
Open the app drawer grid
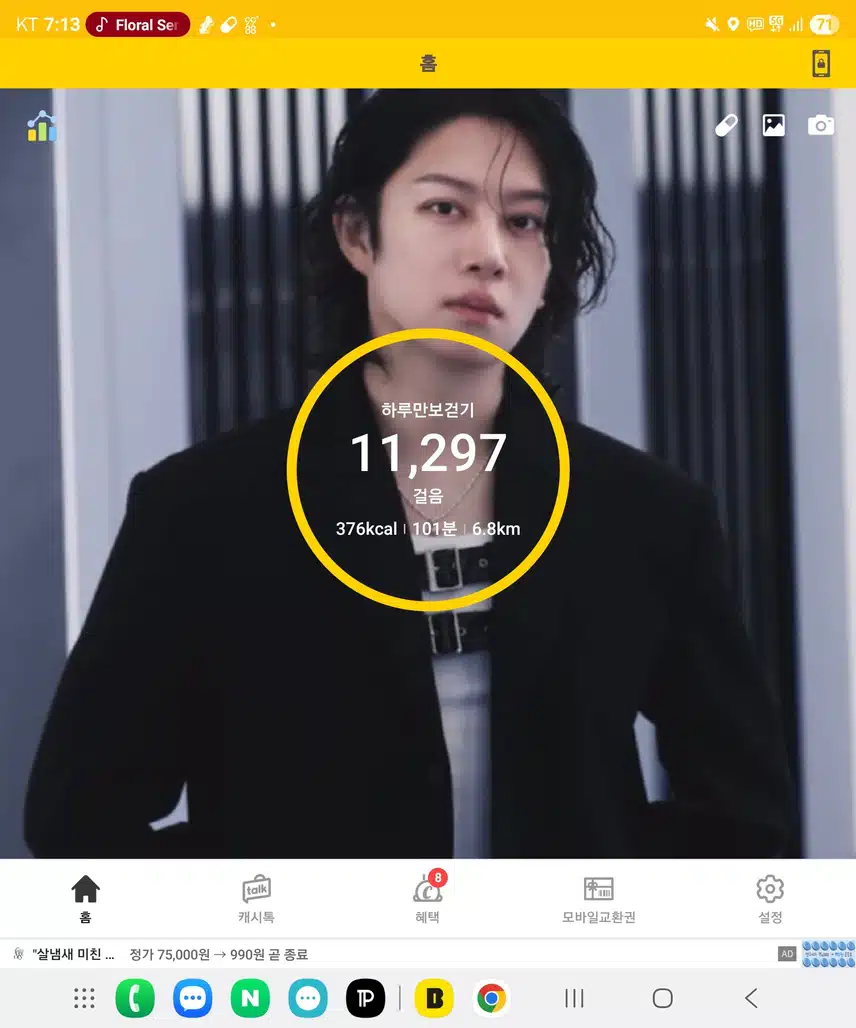[x=85, y=998]
